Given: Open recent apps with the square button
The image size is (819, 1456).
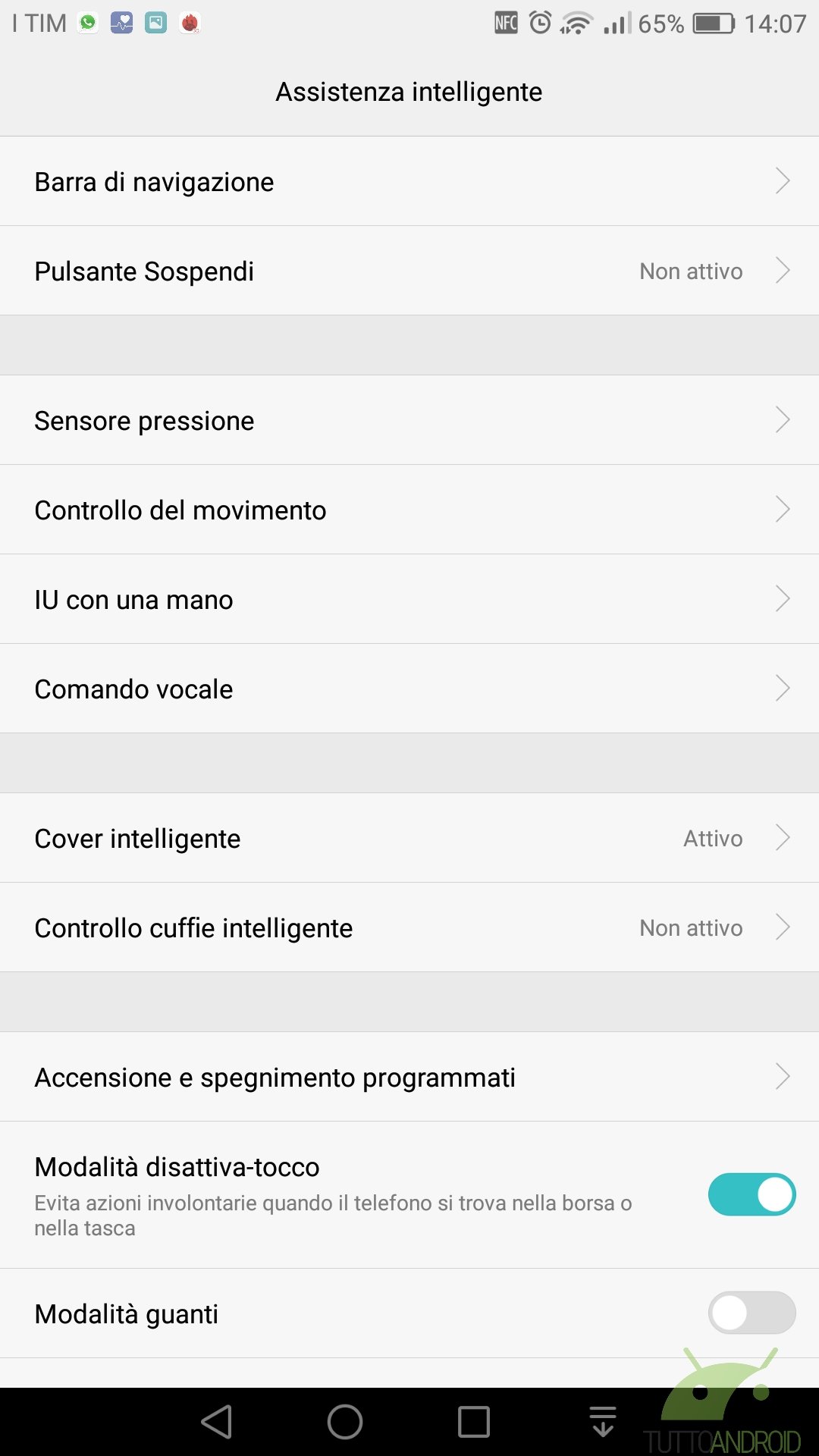Looking at the screenshot, I should click(x=474, y=1422).
